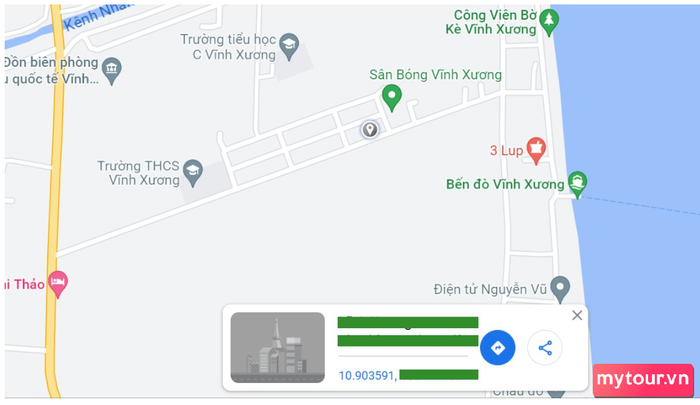Select Sân Bóng Vĩnh Xương marker

point(392,97)
